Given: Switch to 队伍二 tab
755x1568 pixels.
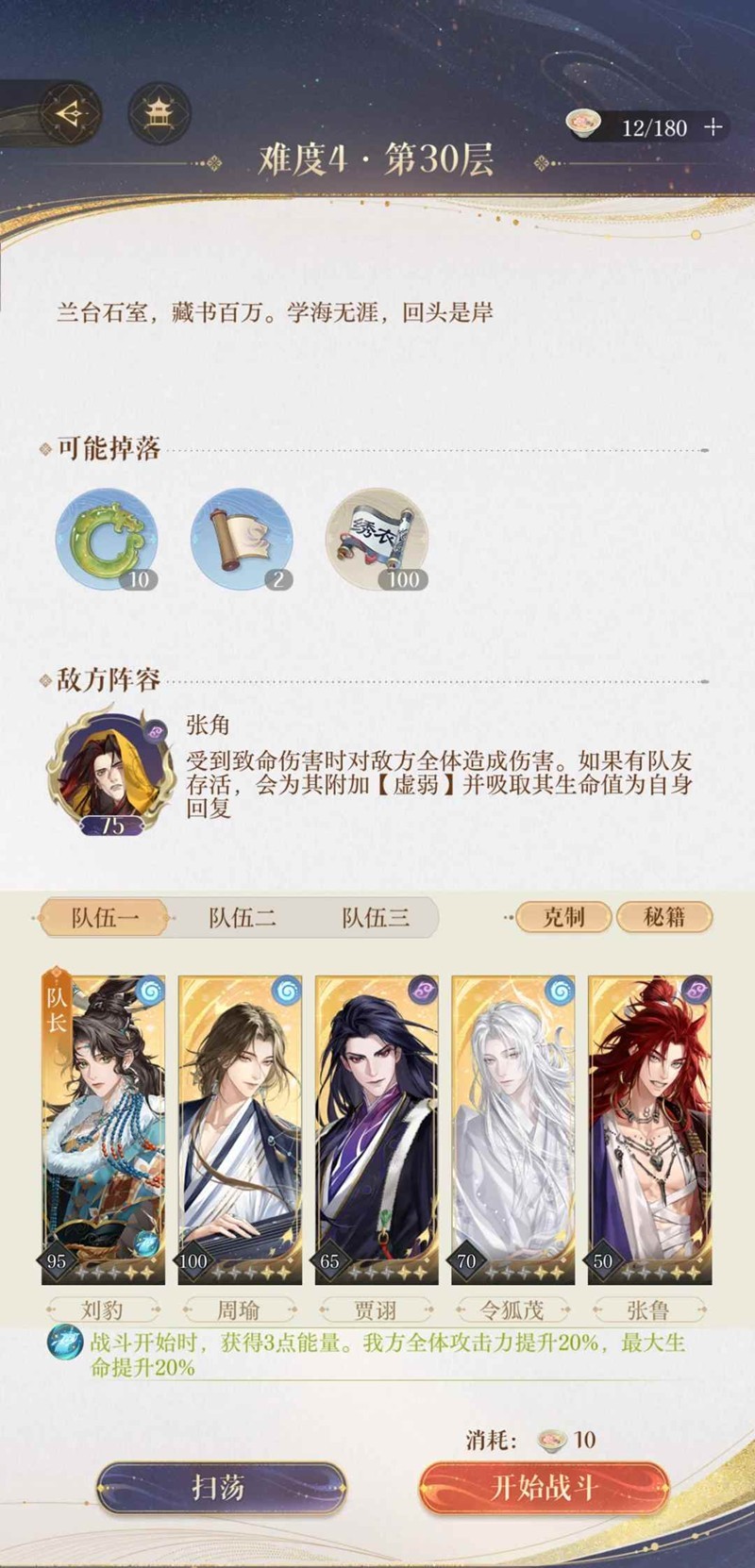Looking at the screenshot, I should (243, 917).
